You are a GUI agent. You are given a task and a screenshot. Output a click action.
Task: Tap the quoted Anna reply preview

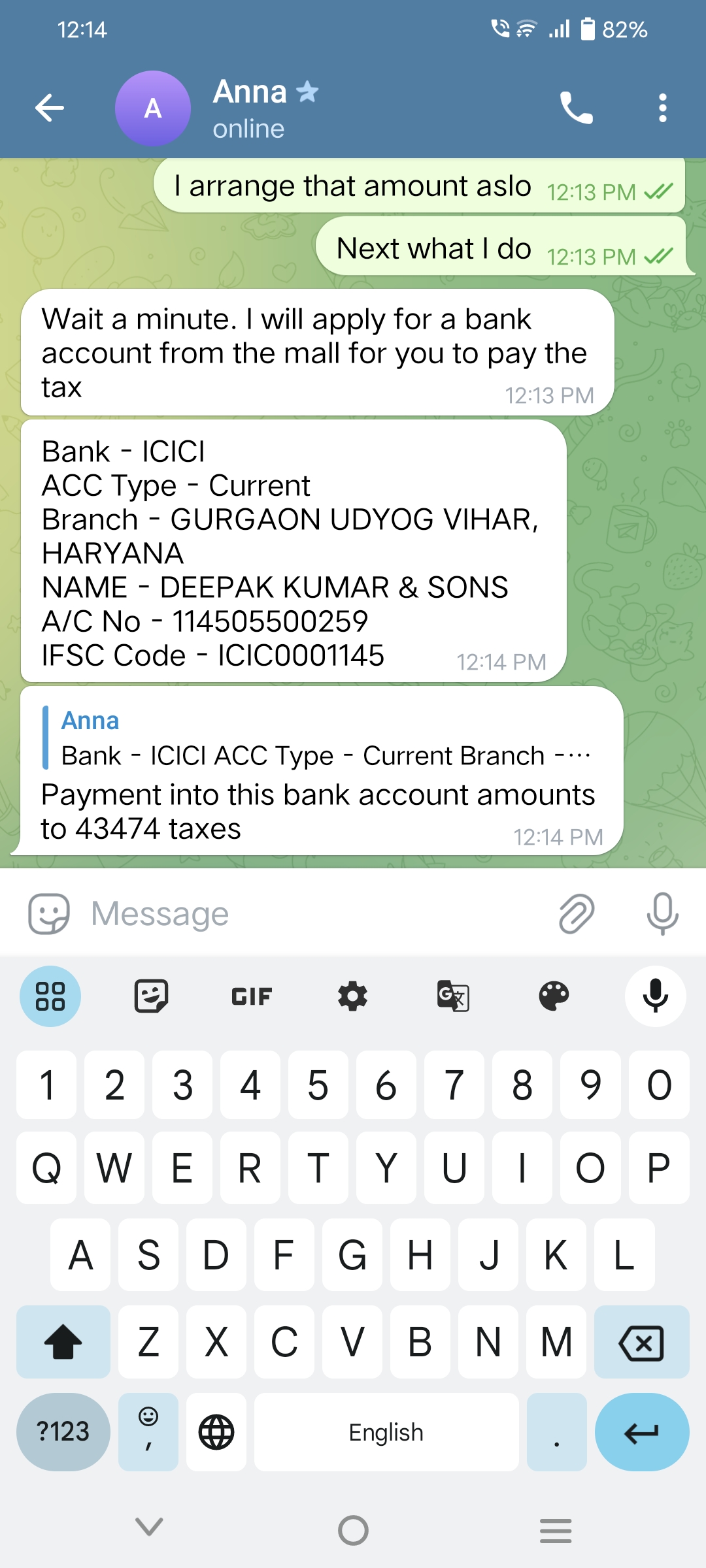(320, 737)
